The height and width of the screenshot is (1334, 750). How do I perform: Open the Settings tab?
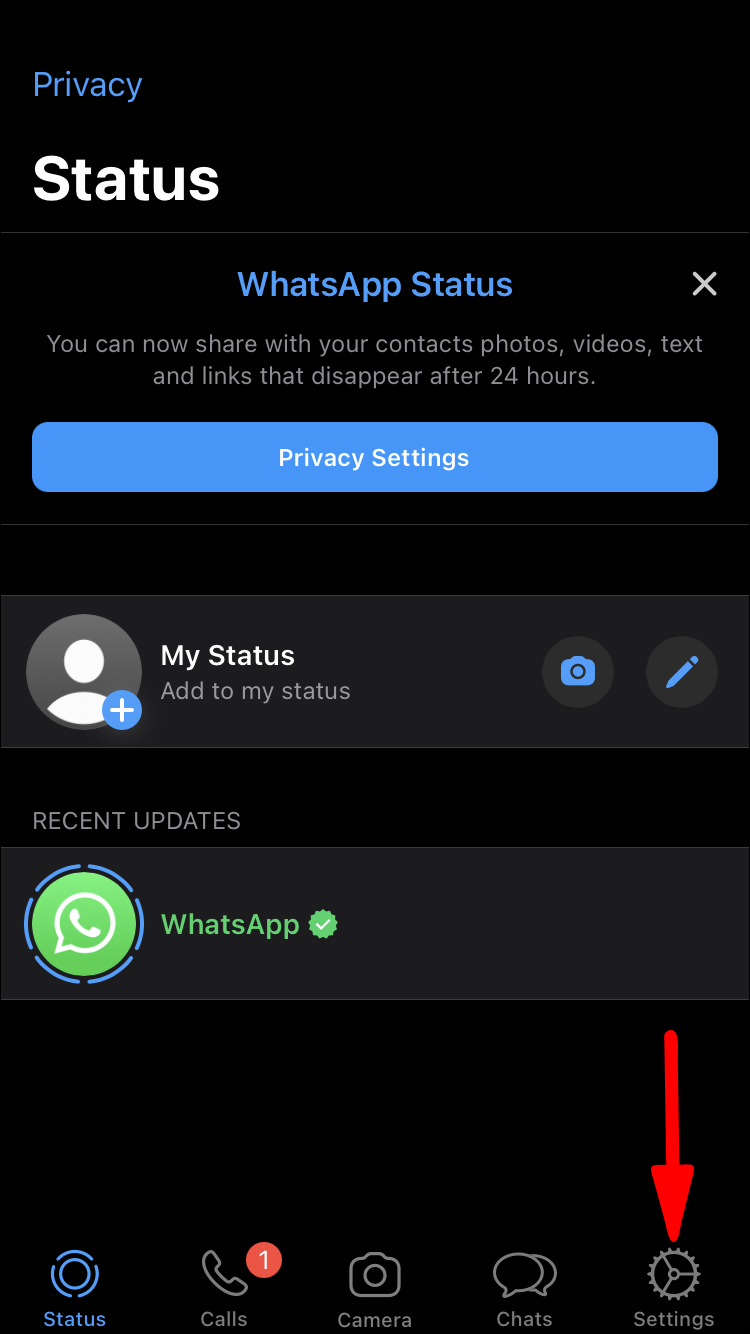tap(673, 1288)
